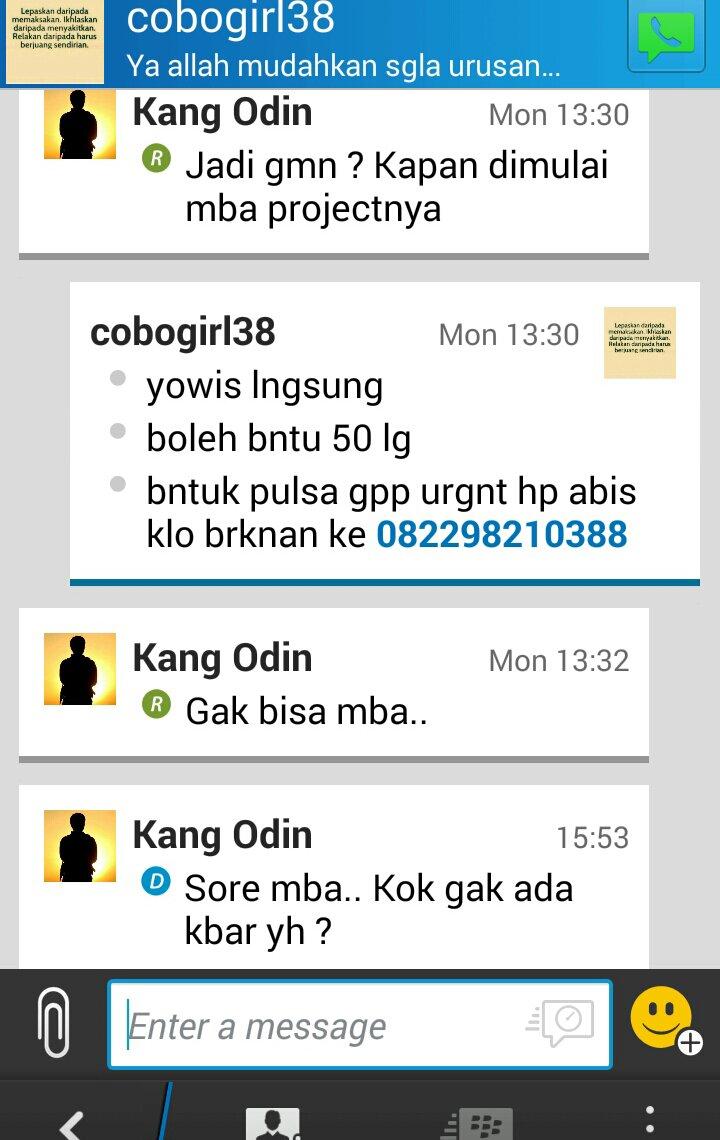Start a voice call with cobogirl38

click(665, 37)
